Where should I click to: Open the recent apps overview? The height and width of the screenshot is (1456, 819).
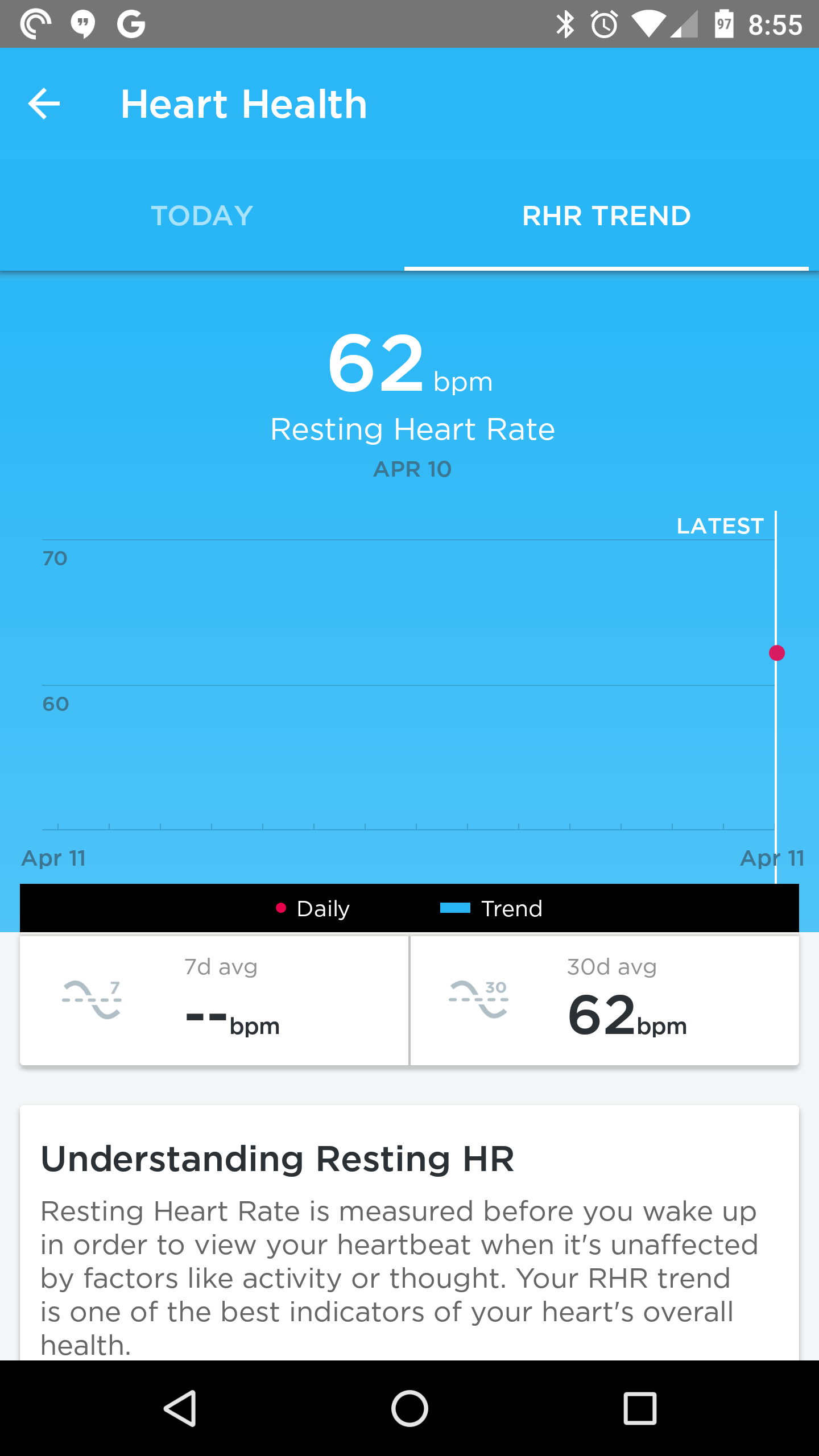tap(640, 1409)
